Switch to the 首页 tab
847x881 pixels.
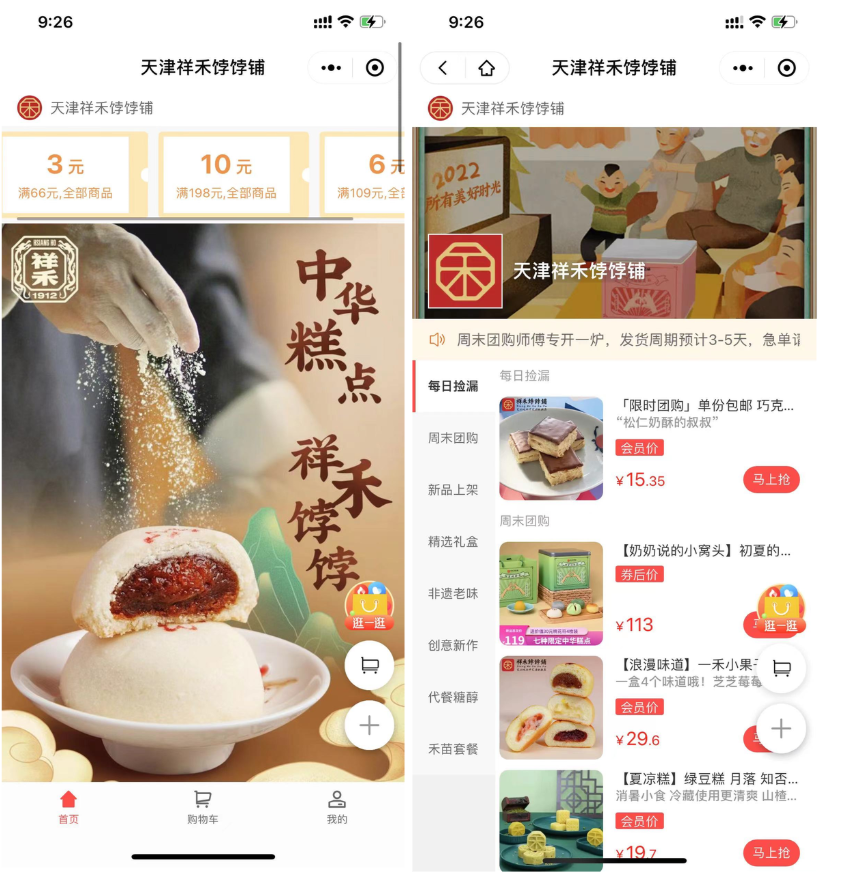tap(68, 807)
